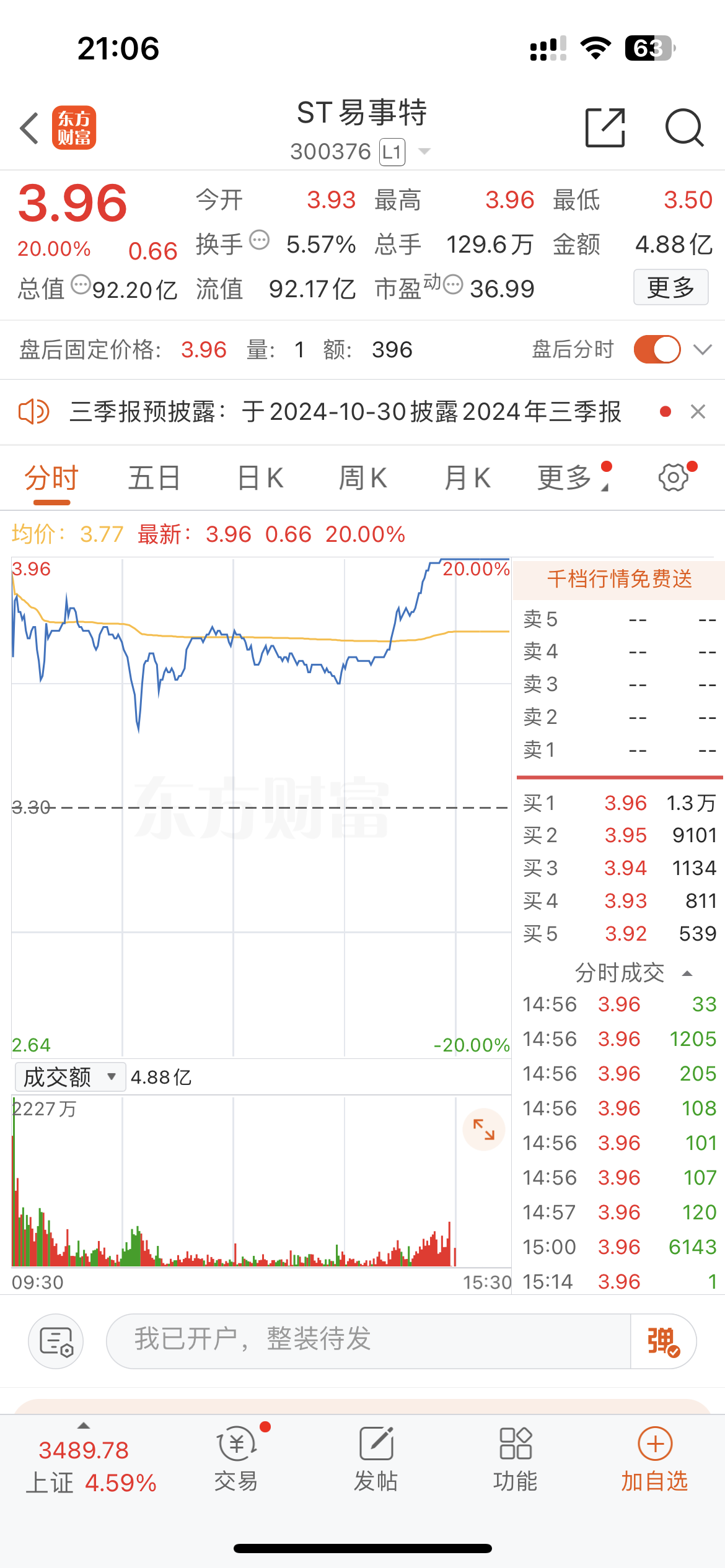Open the search magnifier icon
This screenshot has height=1568, width=725.
pyautogui.click(x=684, y=128)
